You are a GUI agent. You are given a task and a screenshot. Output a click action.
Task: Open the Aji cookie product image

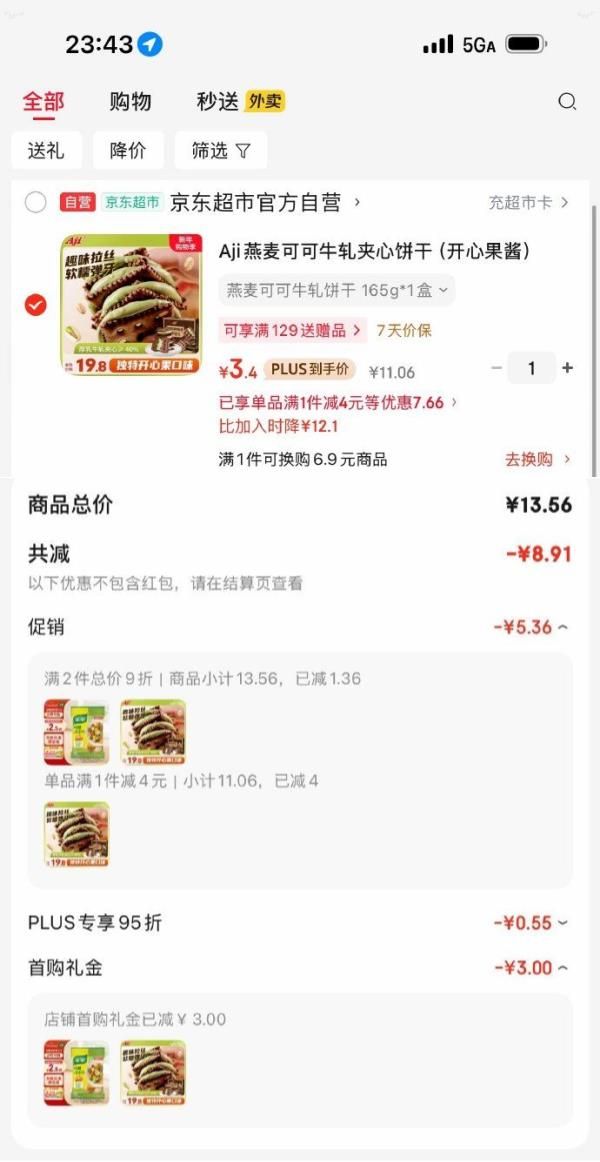pyautogui.click(x=131, y=305)
